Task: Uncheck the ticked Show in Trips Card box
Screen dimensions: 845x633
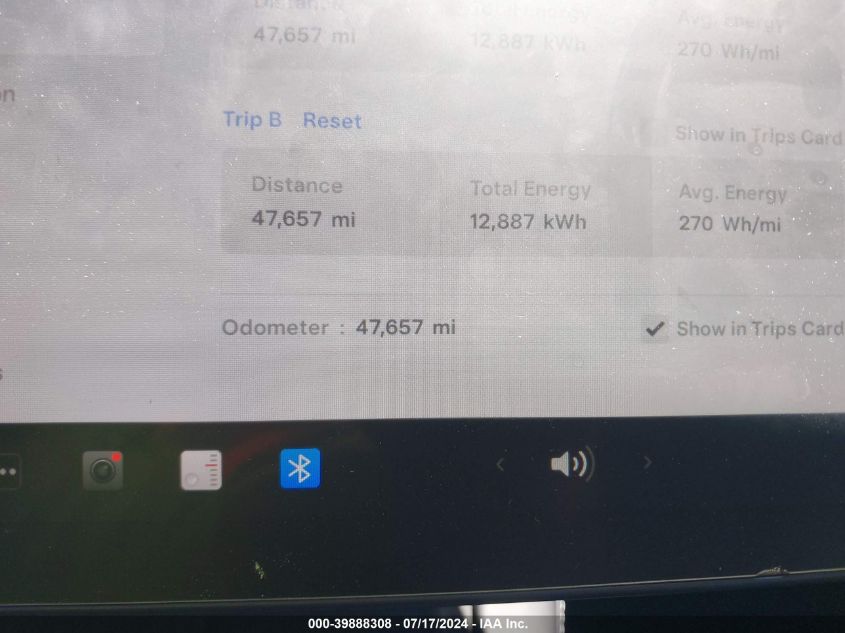Action: (655, 329)
